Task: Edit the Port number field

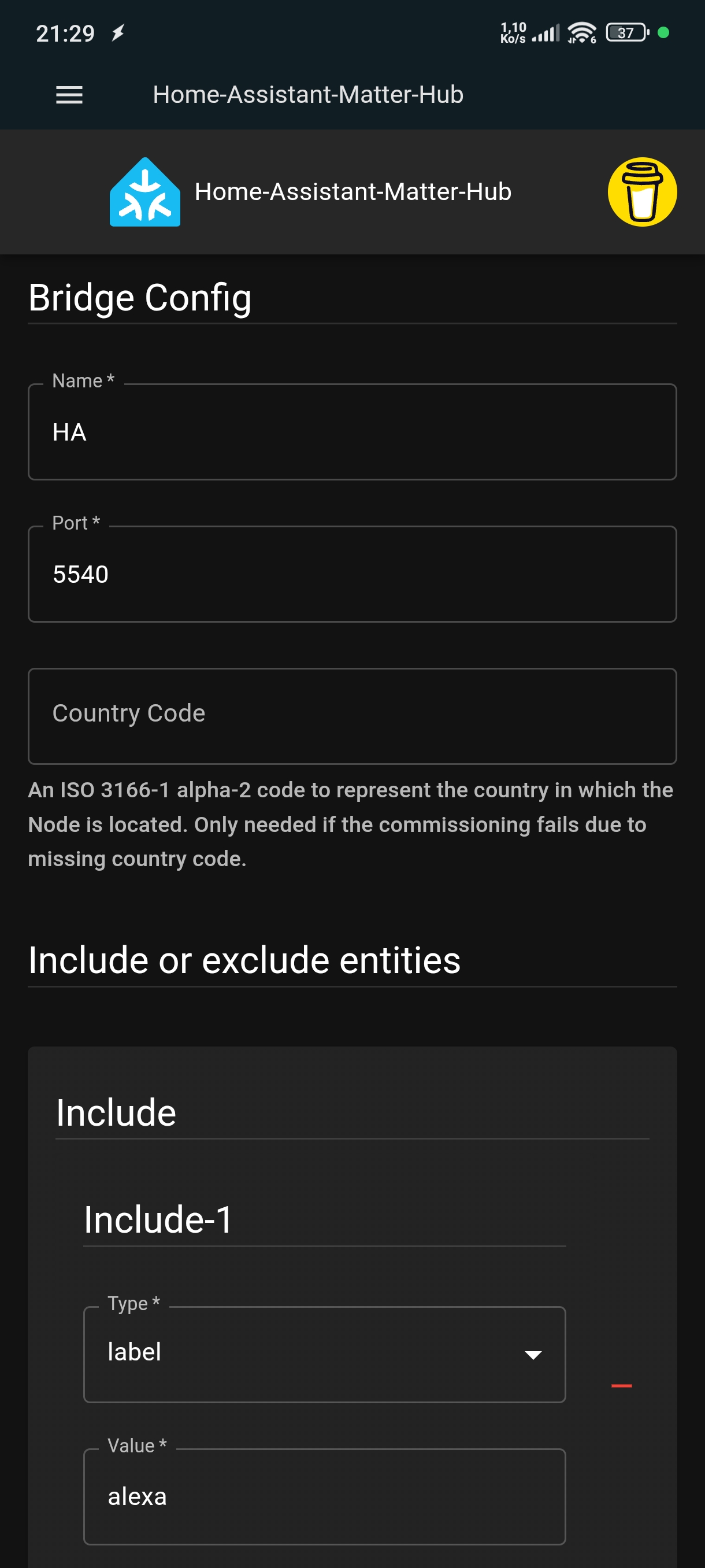Action: (x=351, y=574)
